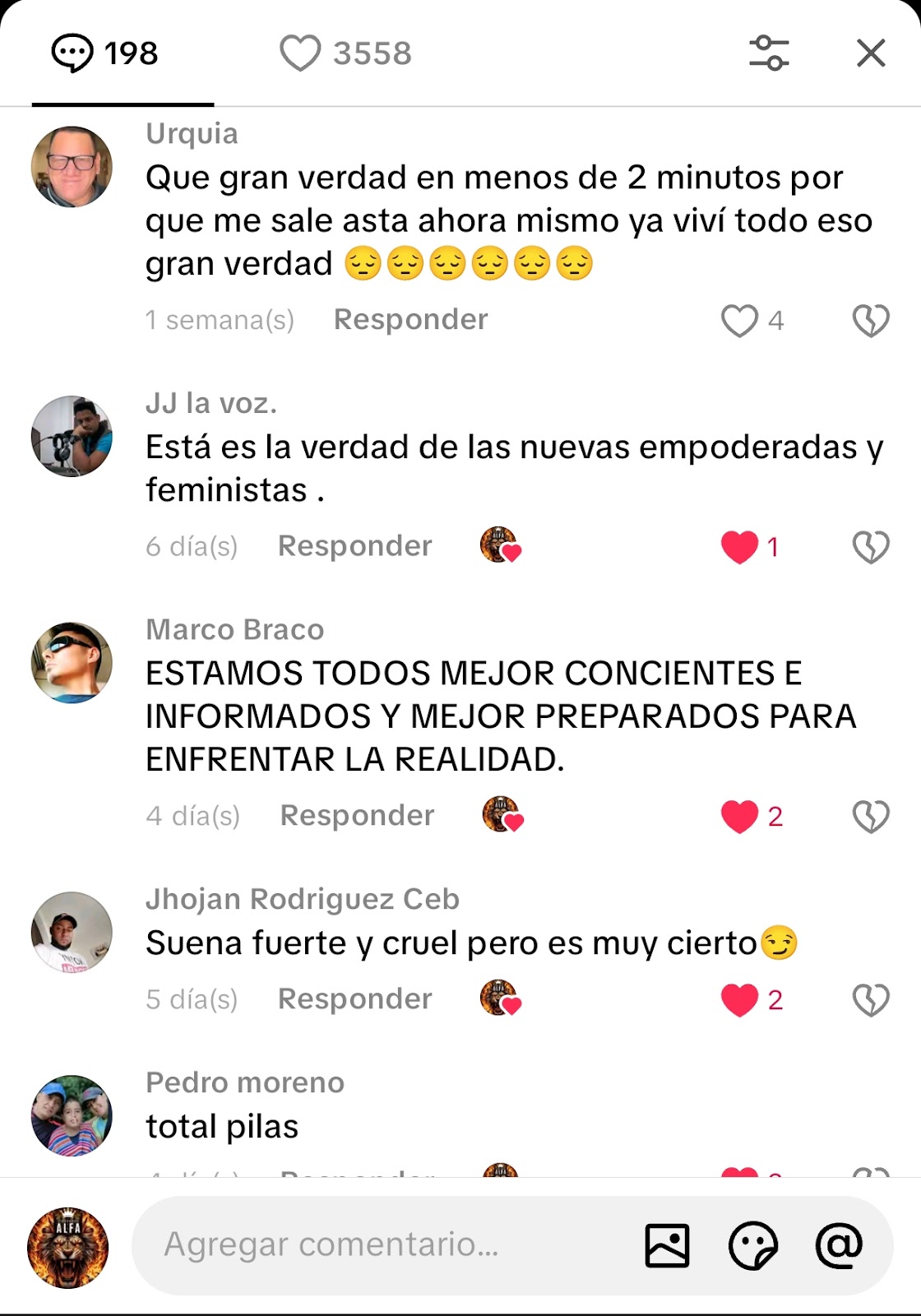Switch to the 3558 likes tab
Image resolution: width=921 pixels, height=1316 pixels.
click(x=345, y=54)
